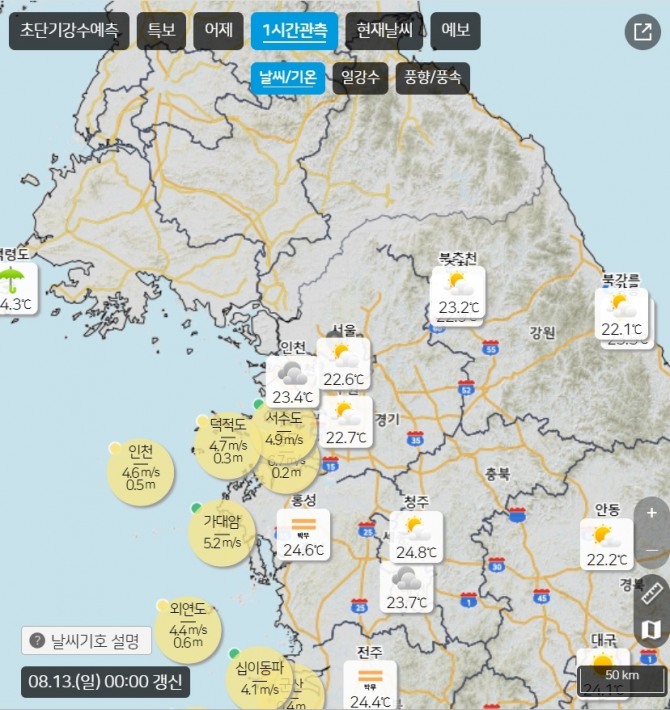
Task: Show the 일강수 layer
Action: (x=359, y=77)
